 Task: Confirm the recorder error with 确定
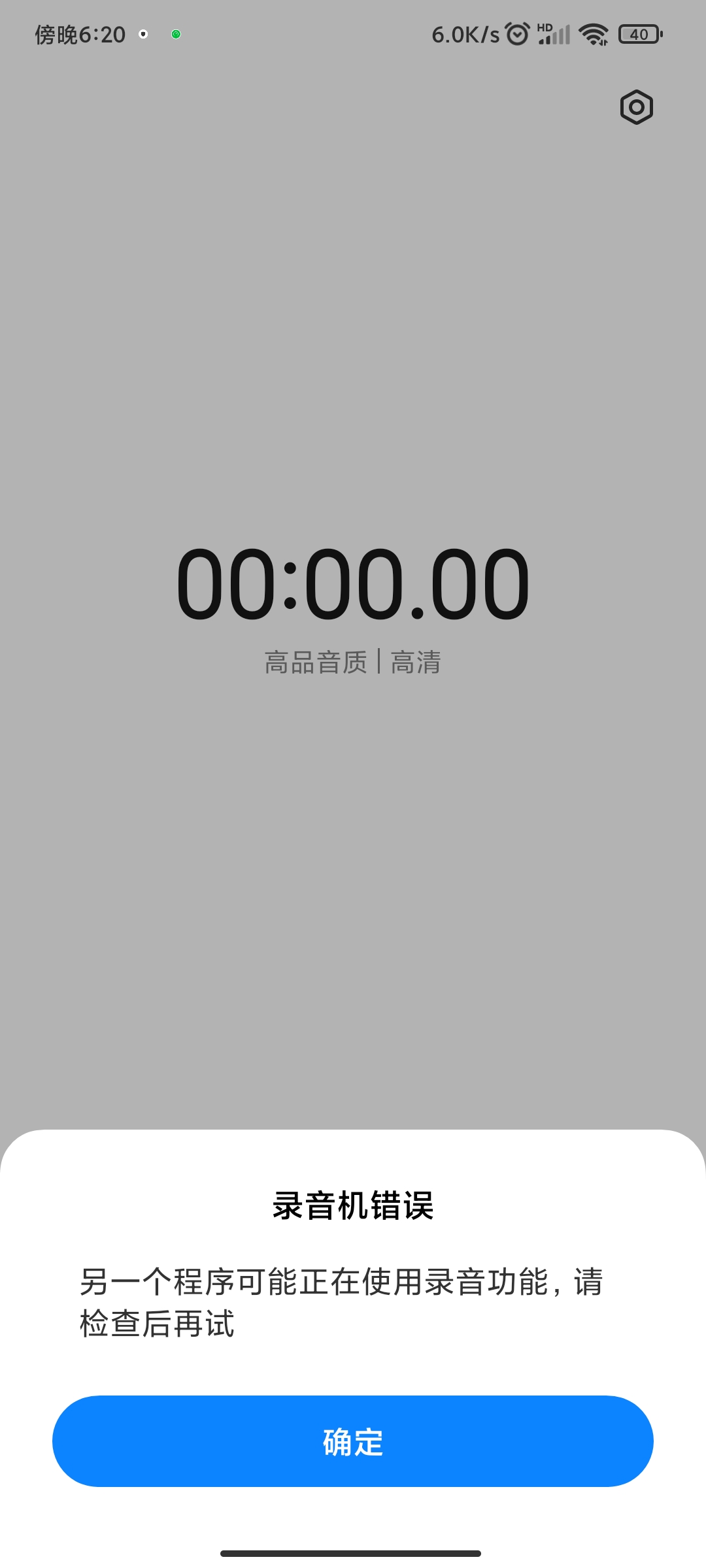pos(353,1441)
